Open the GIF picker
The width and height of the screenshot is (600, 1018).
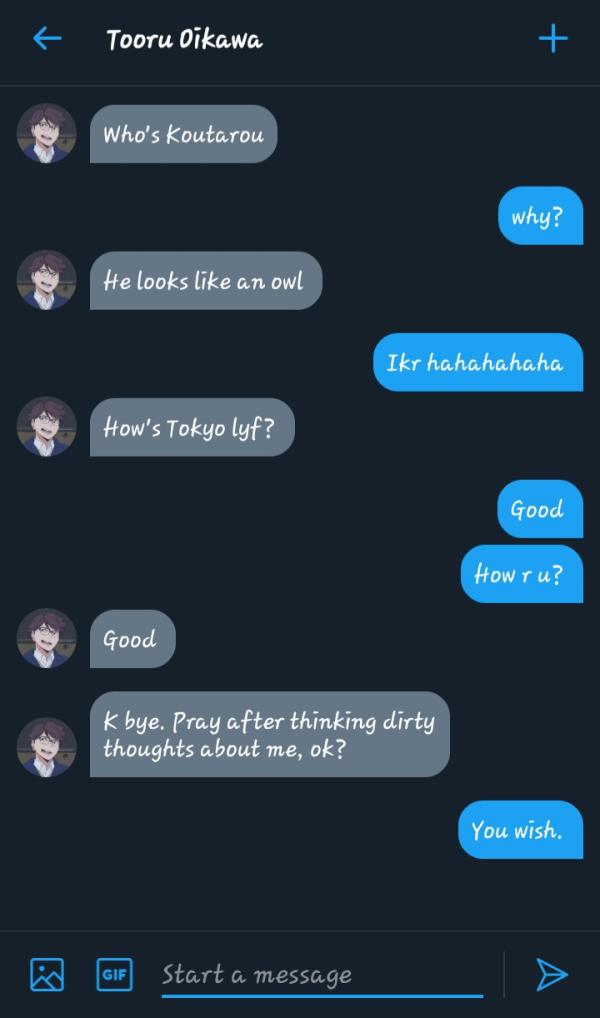(115, 974)
